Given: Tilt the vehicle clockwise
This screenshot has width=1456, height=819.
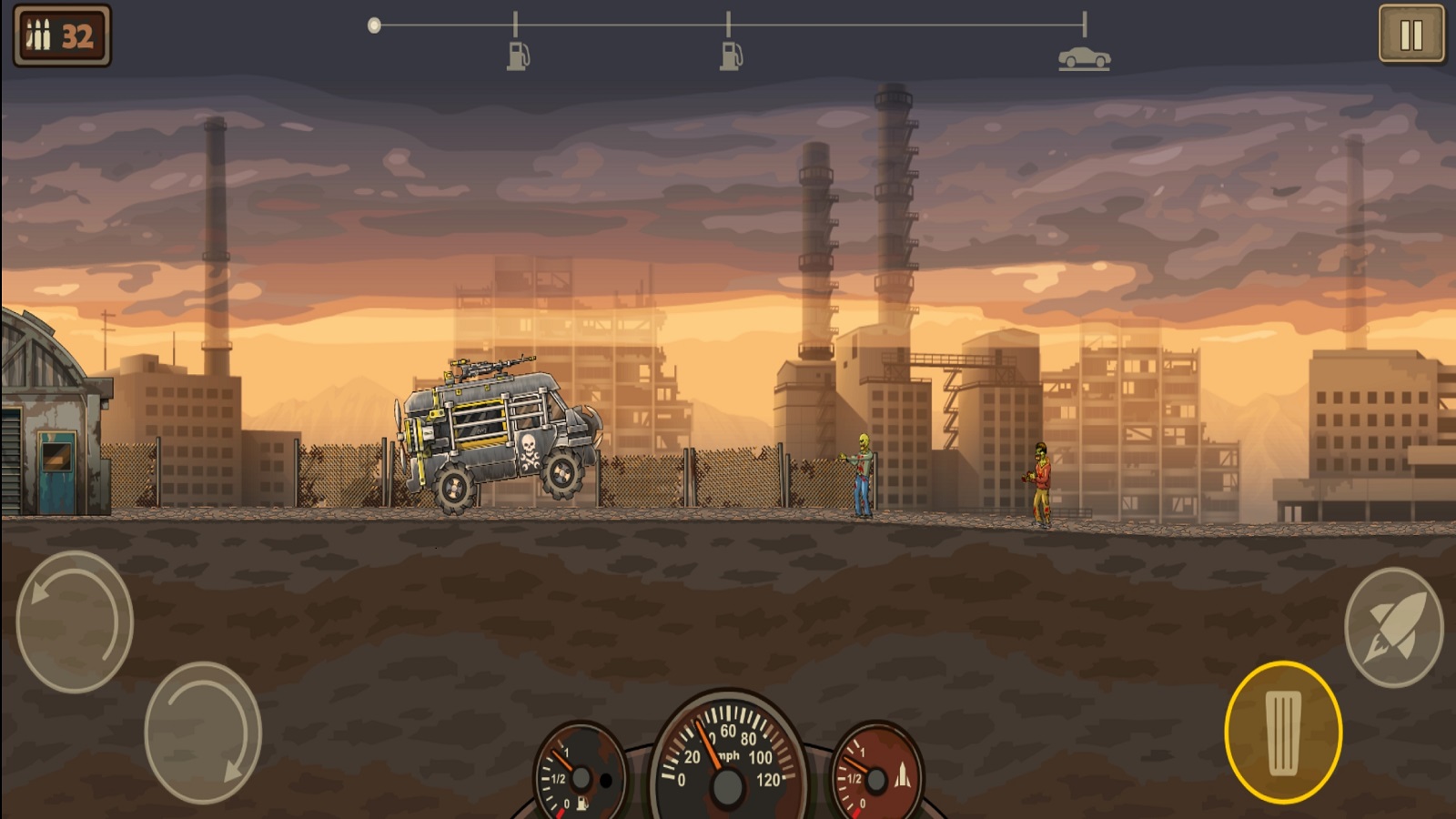Looking at the screenshot, I should pyautogui.click(x=203, y=733).
